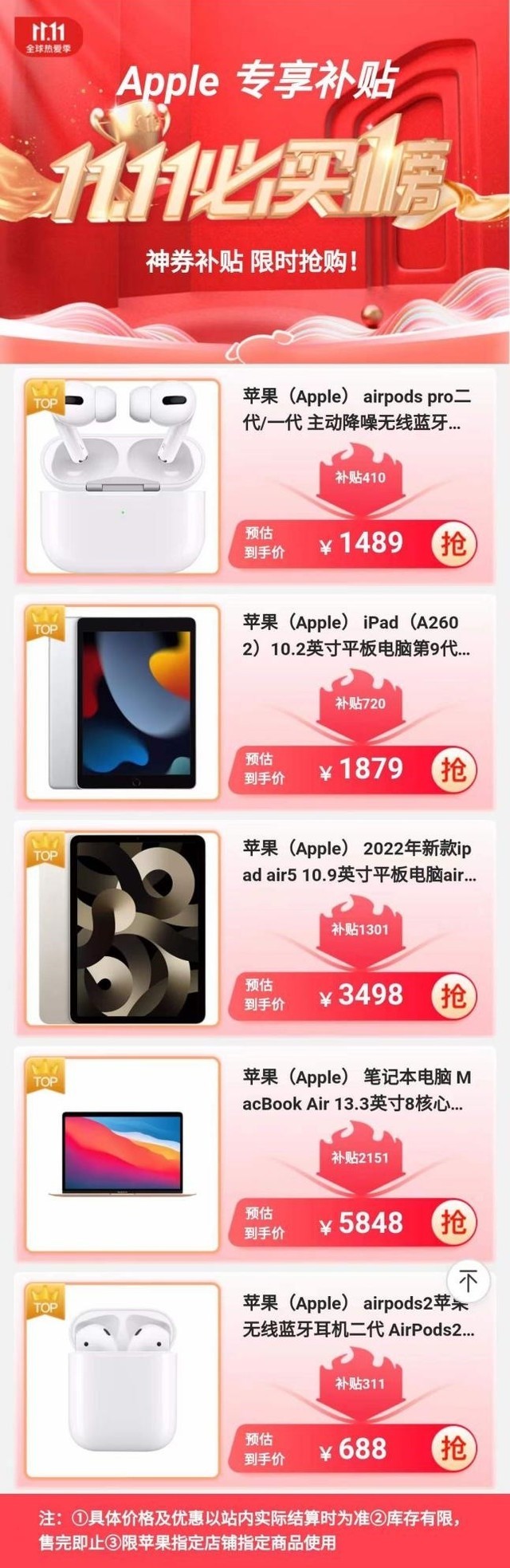Grab the AirPods Pro deal at ¥1489
This screenshot has height=1568, width=510.
[x=453, y=544]
